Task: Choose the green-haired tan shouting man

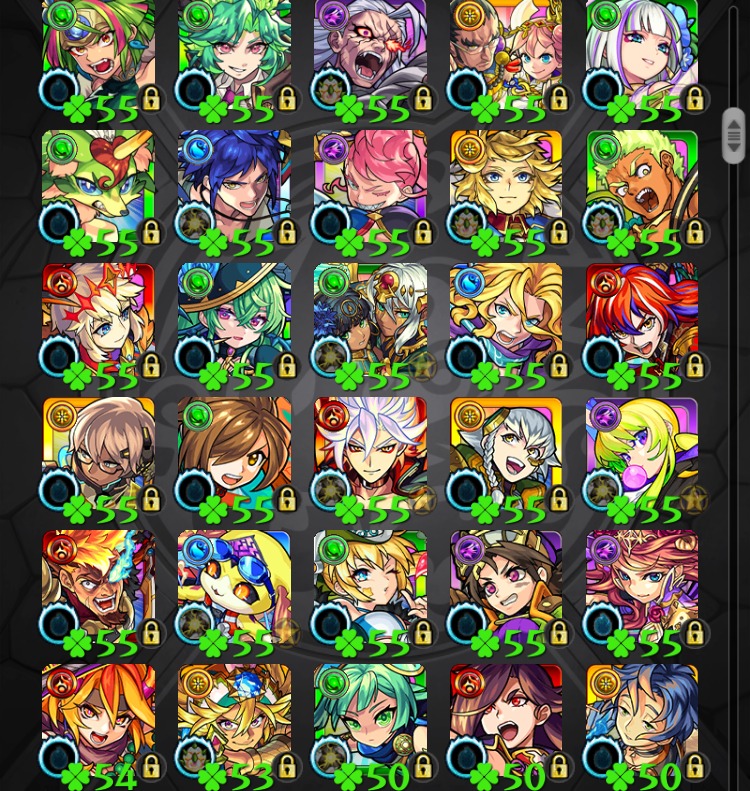Action: click(641, 185)
